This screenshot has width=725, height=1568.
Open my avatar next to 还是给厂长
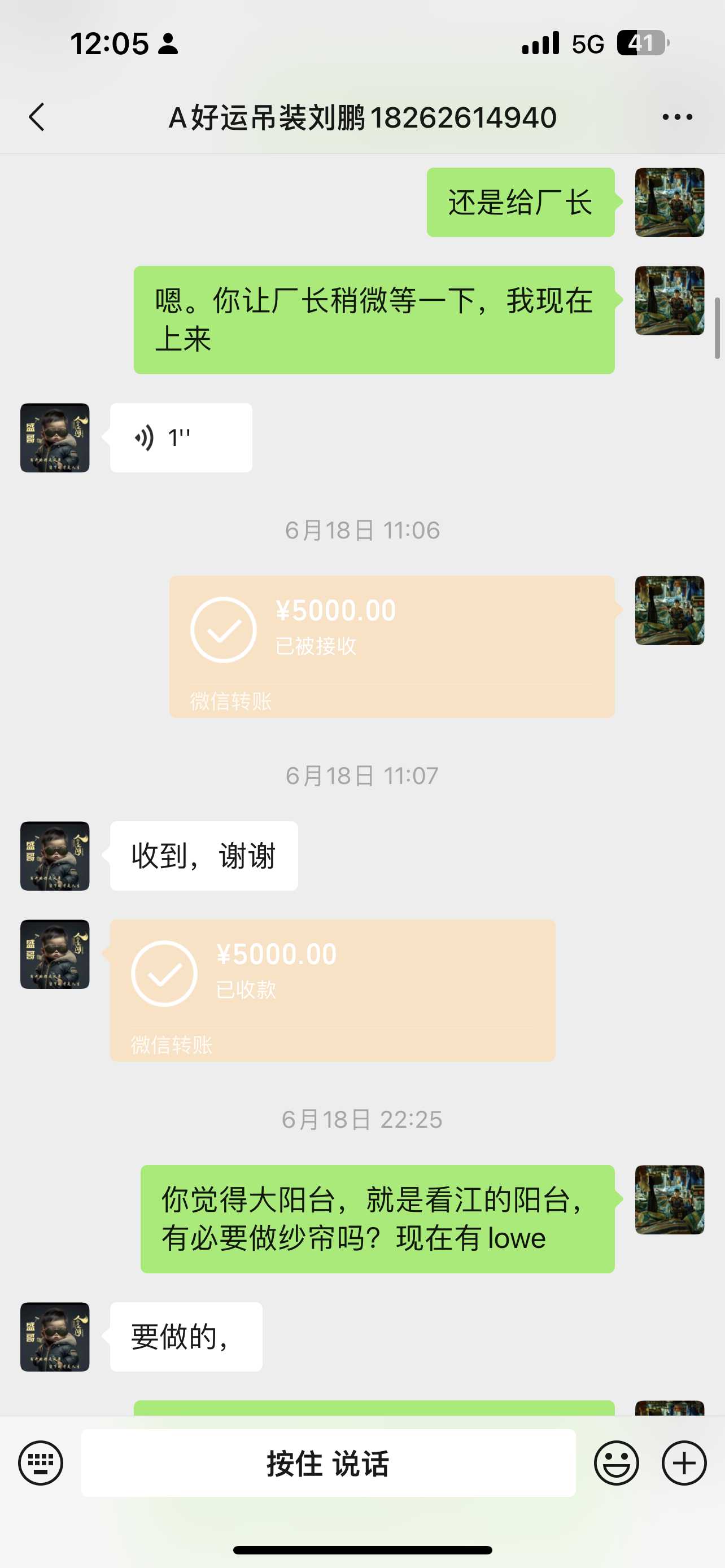click(x=670, y=202)
